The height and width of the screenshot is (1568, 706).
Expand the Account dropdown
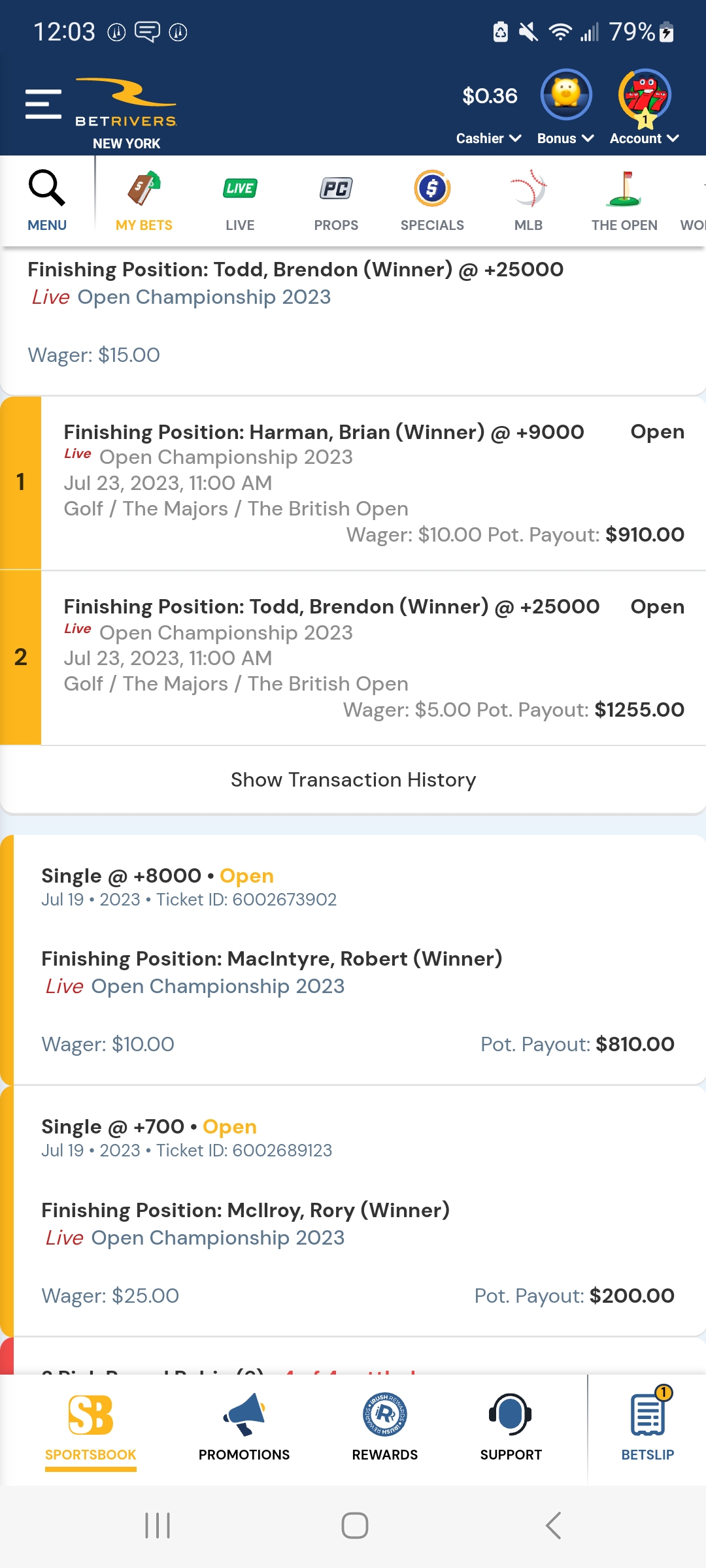[x=644, y=139]
